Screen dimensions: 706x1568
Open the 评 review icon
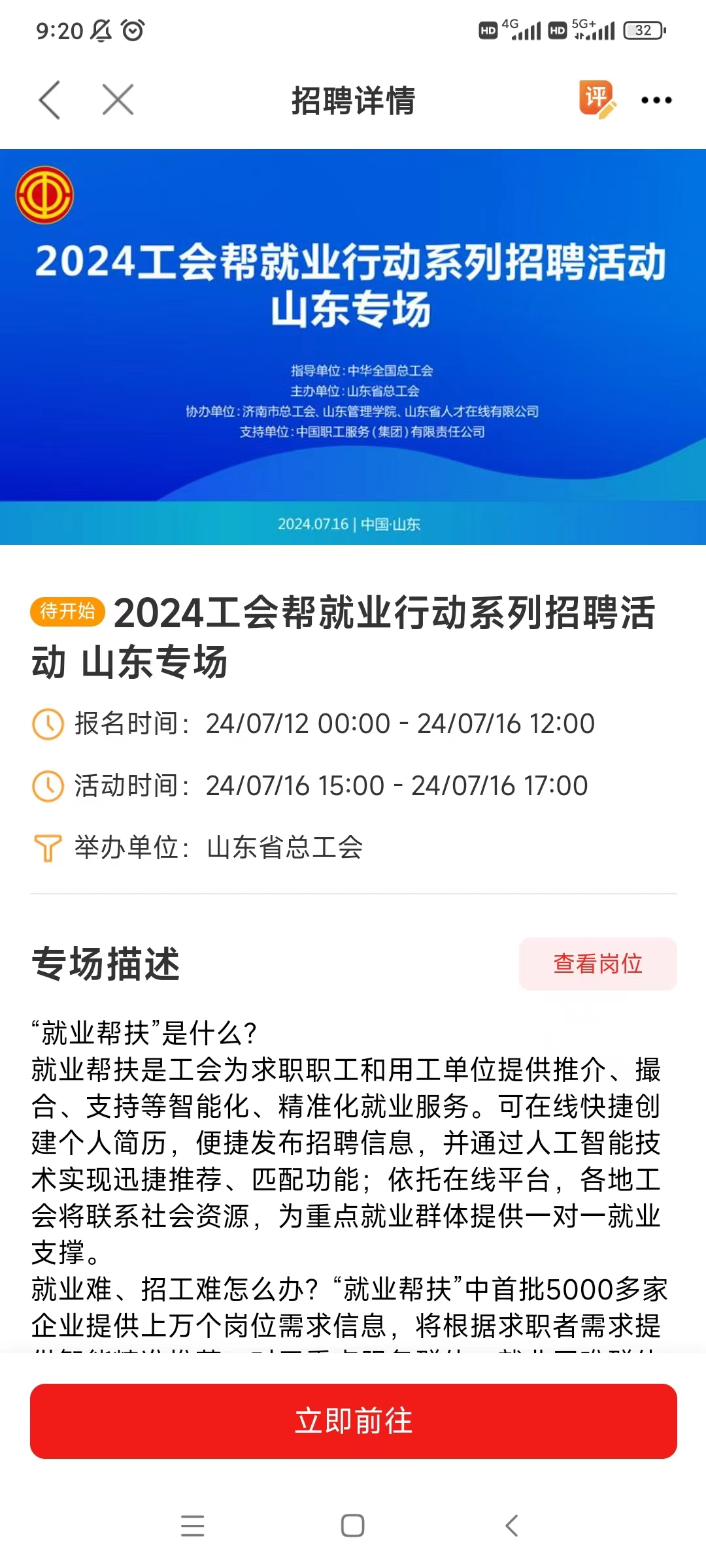[x=596, y=99]
